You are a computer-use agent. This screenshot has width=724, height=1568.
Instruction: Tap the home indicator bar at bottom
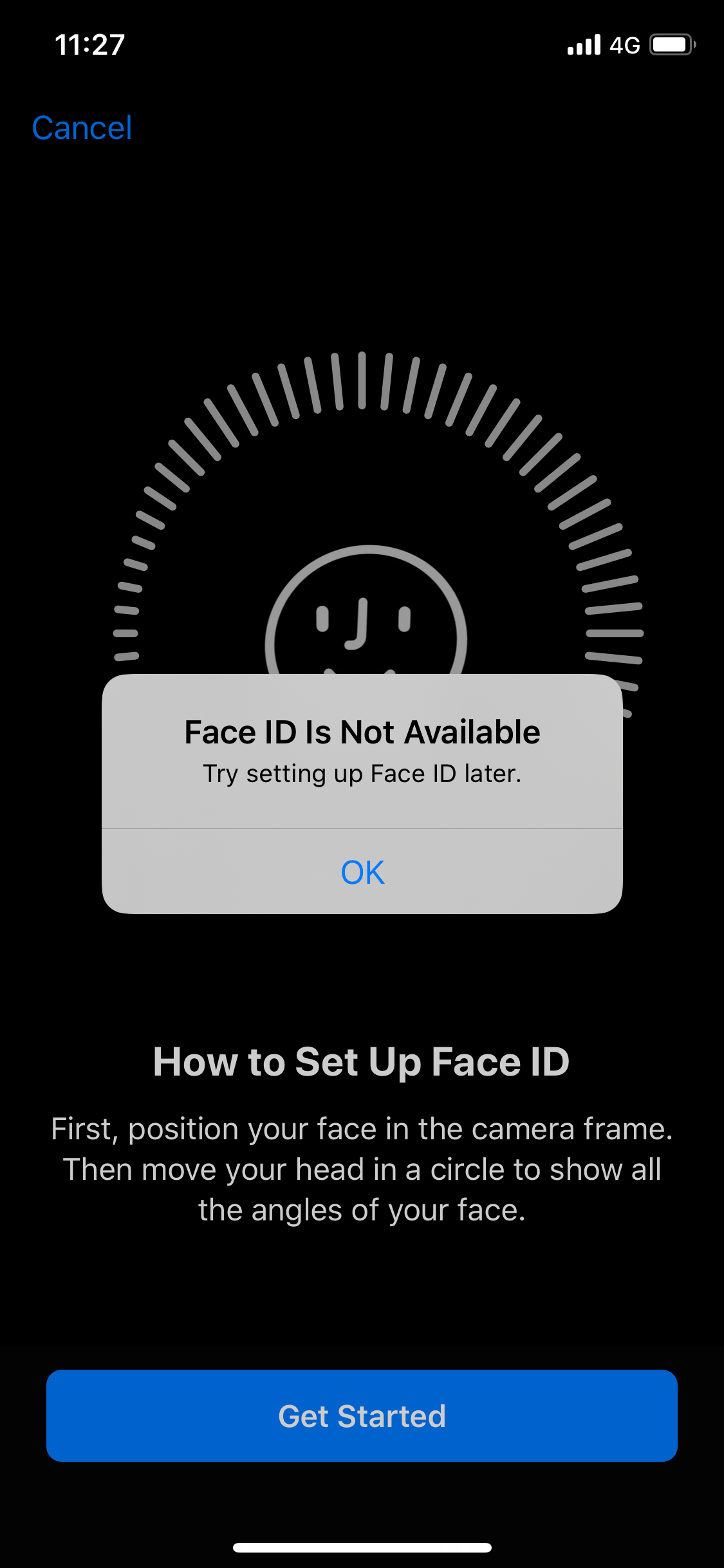tap(362, 1547)
